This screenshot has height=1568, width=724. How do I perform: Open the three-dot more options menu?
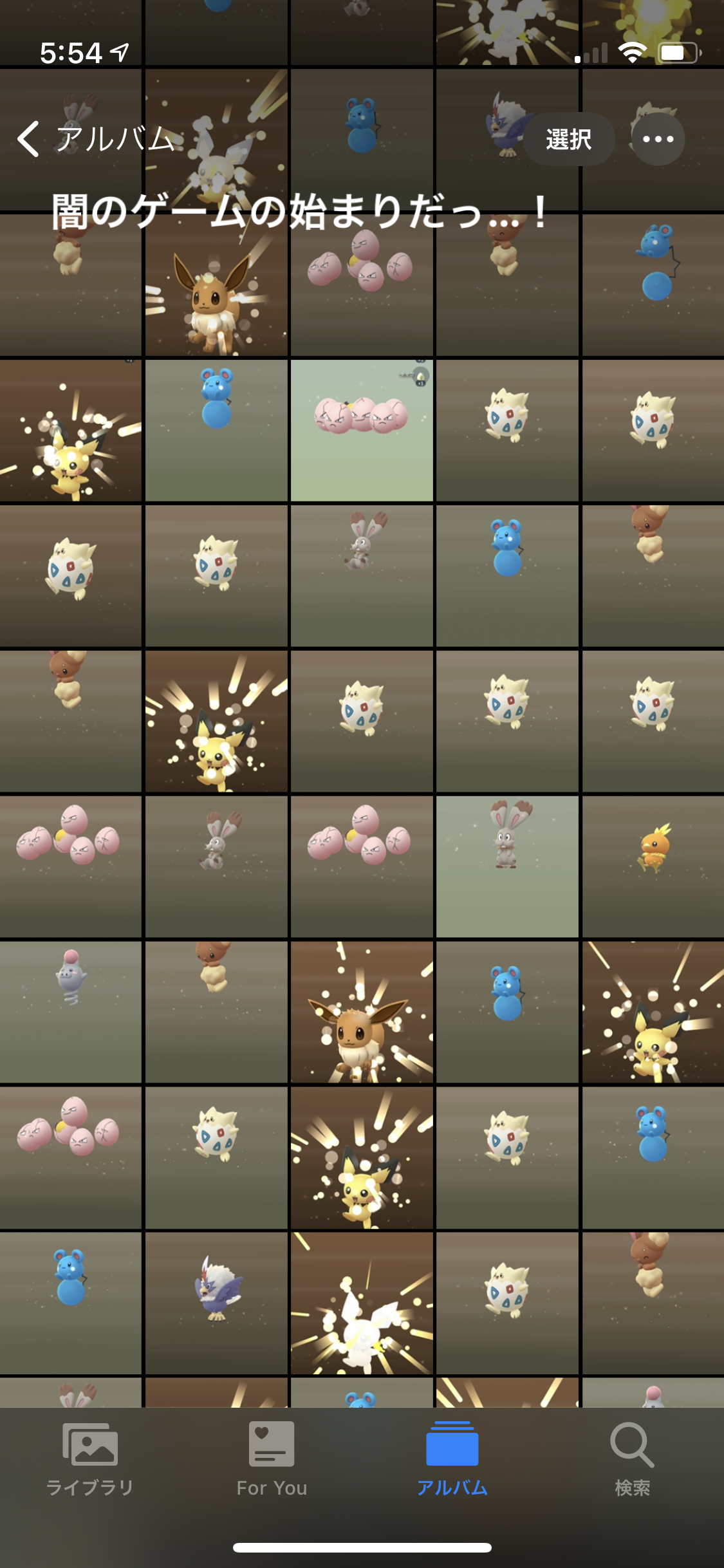coord(657,139)
